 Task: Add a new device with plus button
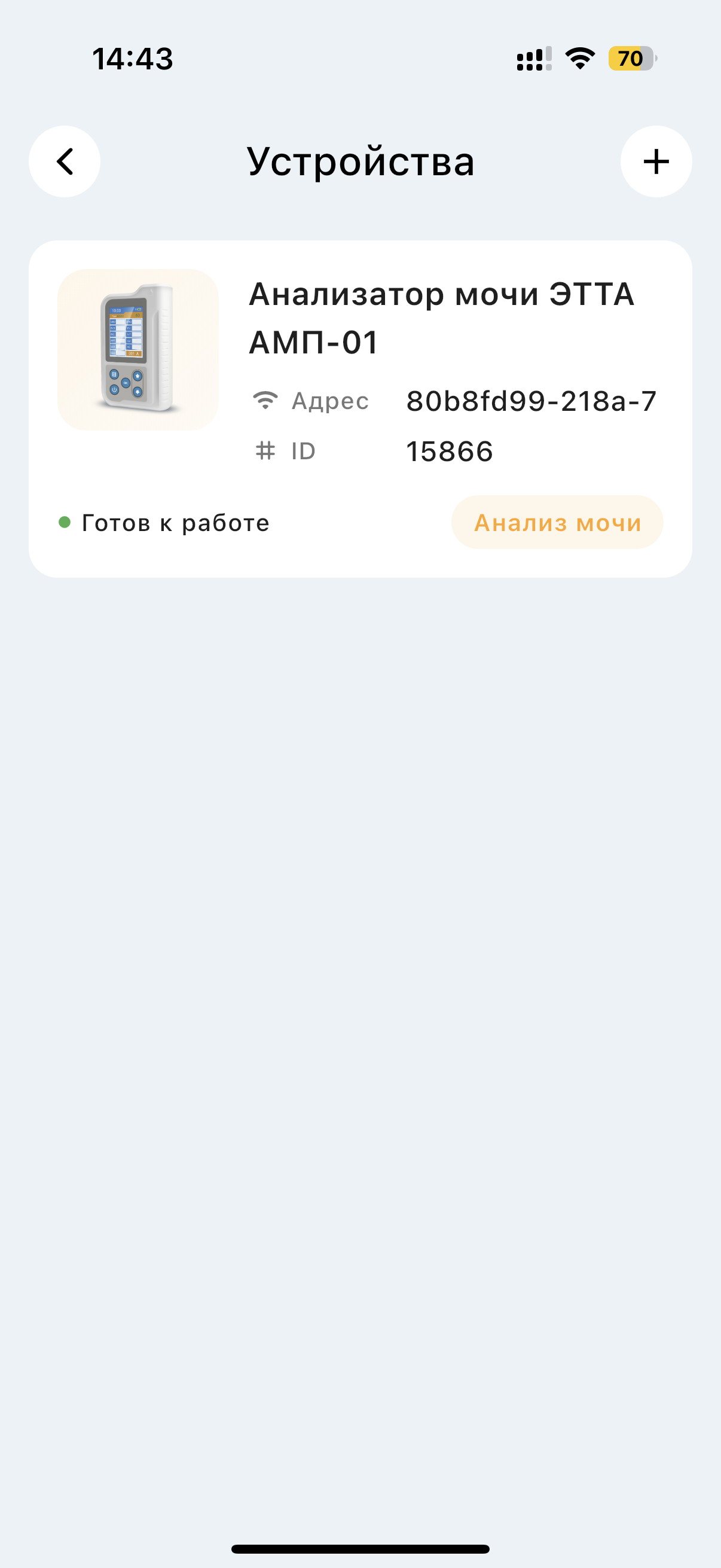(x=655, y=161)
